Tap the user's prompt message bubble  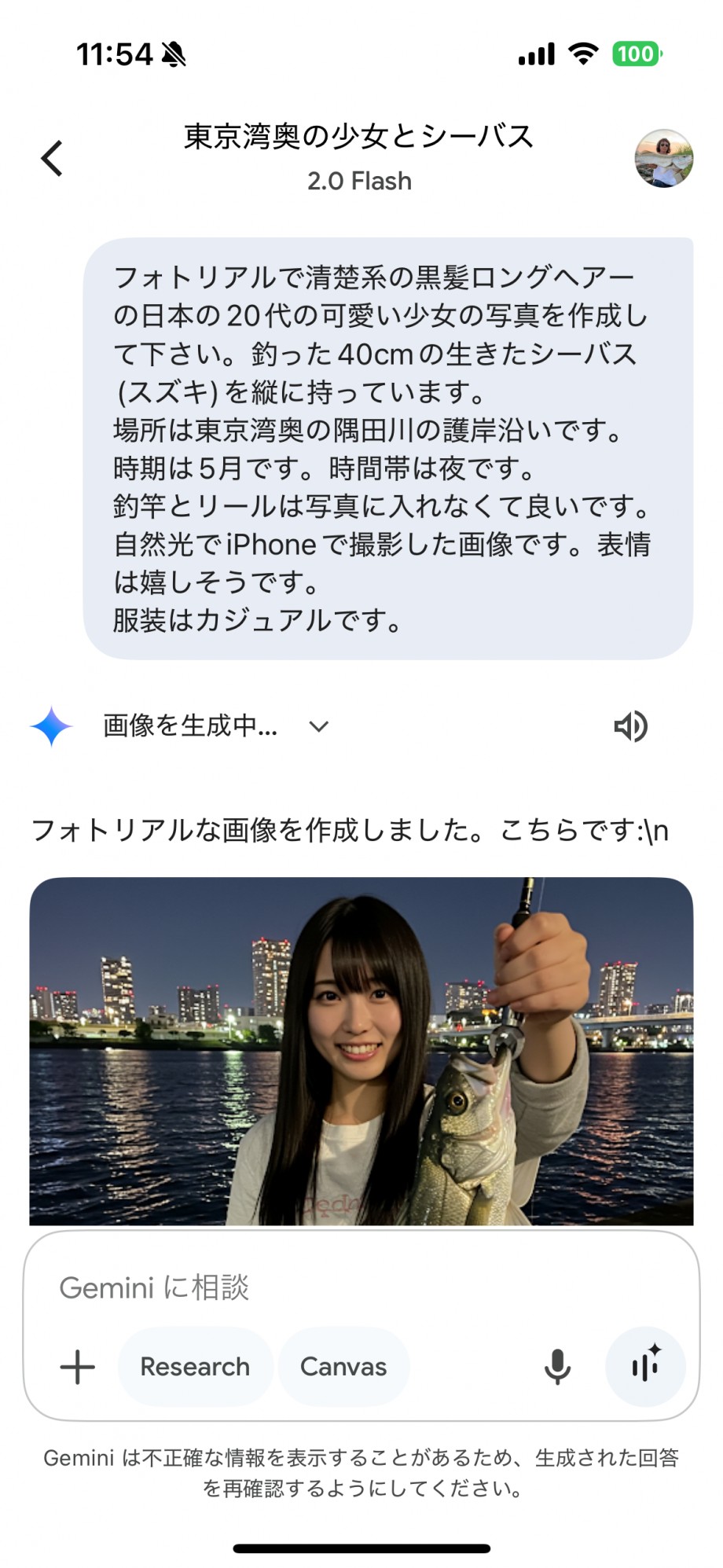[x=388, y=448]
